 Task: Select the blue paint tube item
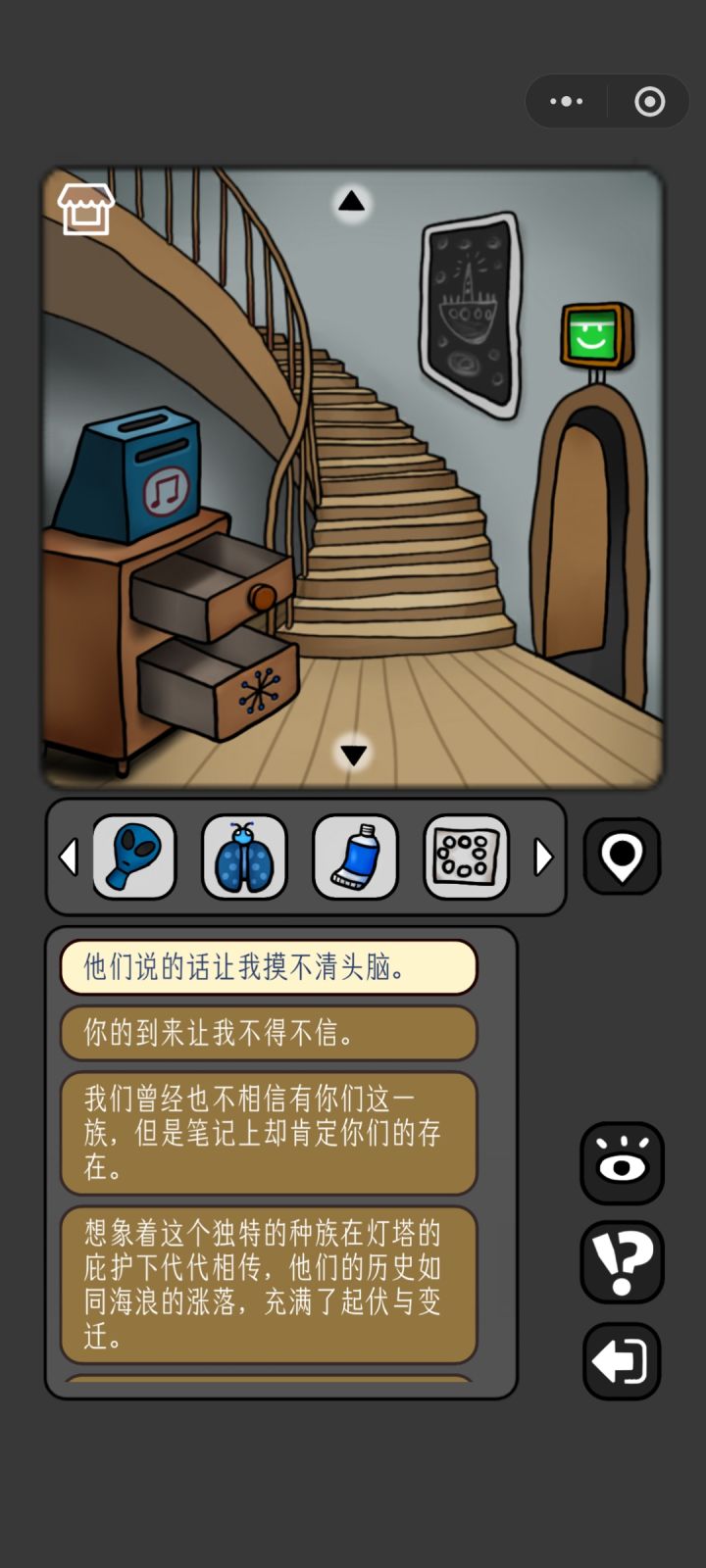354,856
